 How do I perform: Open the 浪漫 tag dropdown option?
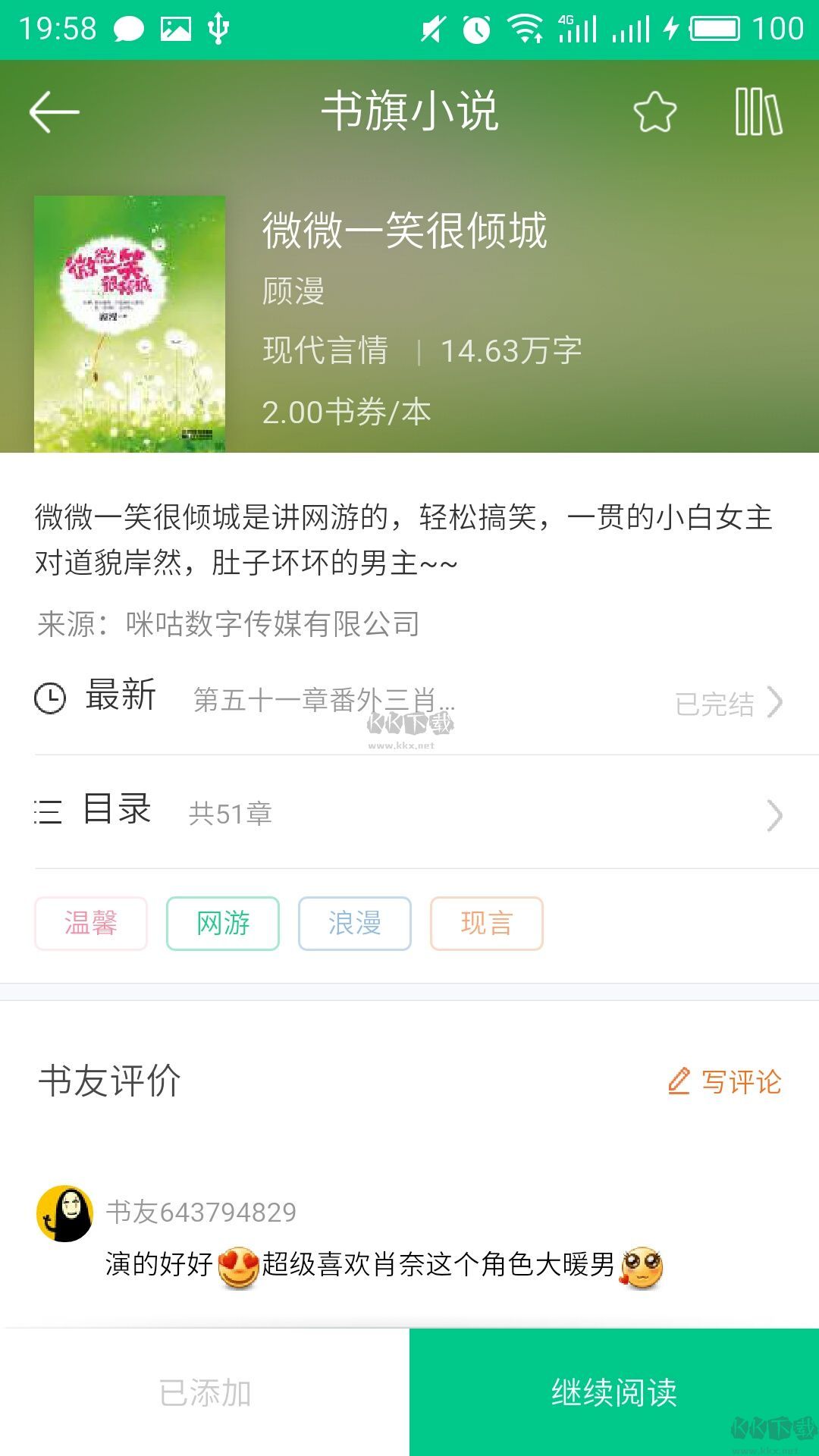[354, 924]
